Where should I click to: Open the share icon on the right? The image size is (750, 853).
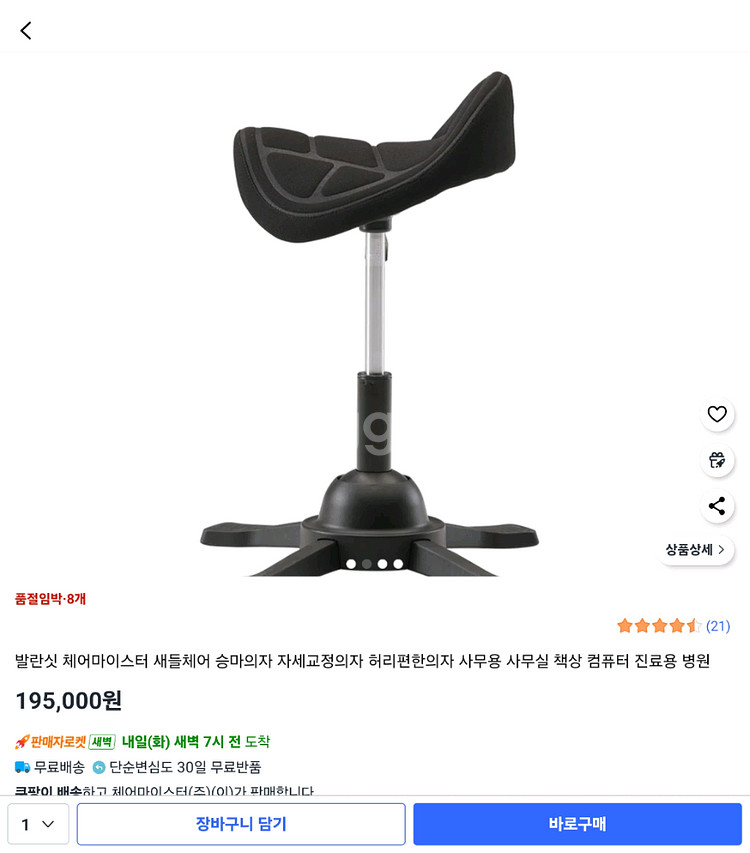tap(717, 507)
